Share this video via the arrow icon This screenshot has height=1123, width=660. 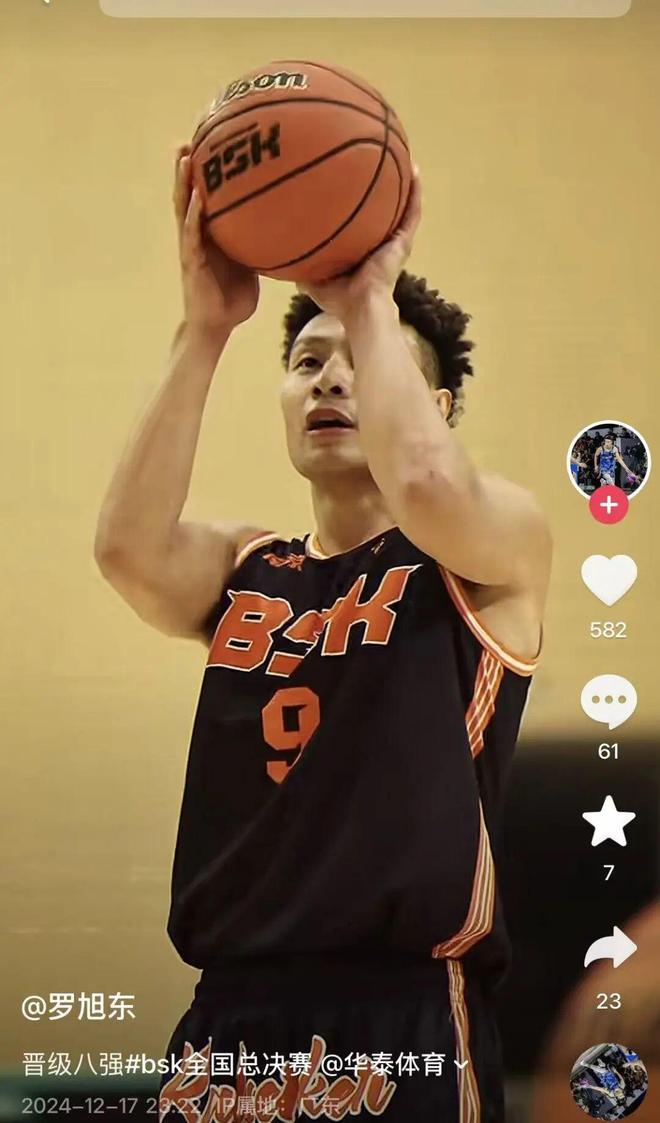tap(608, 948)
